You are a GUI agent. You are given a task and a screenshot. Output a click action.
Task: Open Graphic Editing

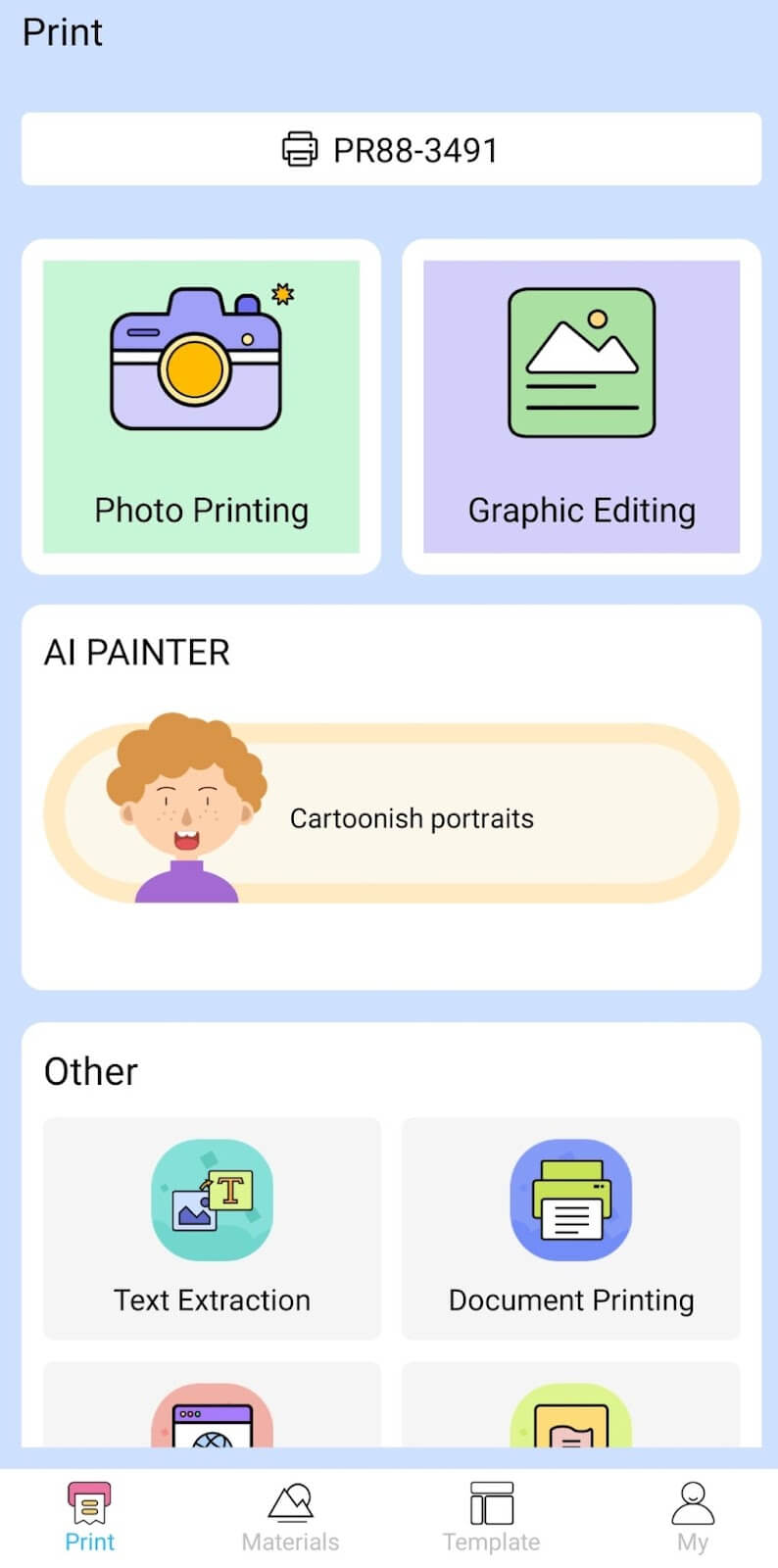[581, 407]
